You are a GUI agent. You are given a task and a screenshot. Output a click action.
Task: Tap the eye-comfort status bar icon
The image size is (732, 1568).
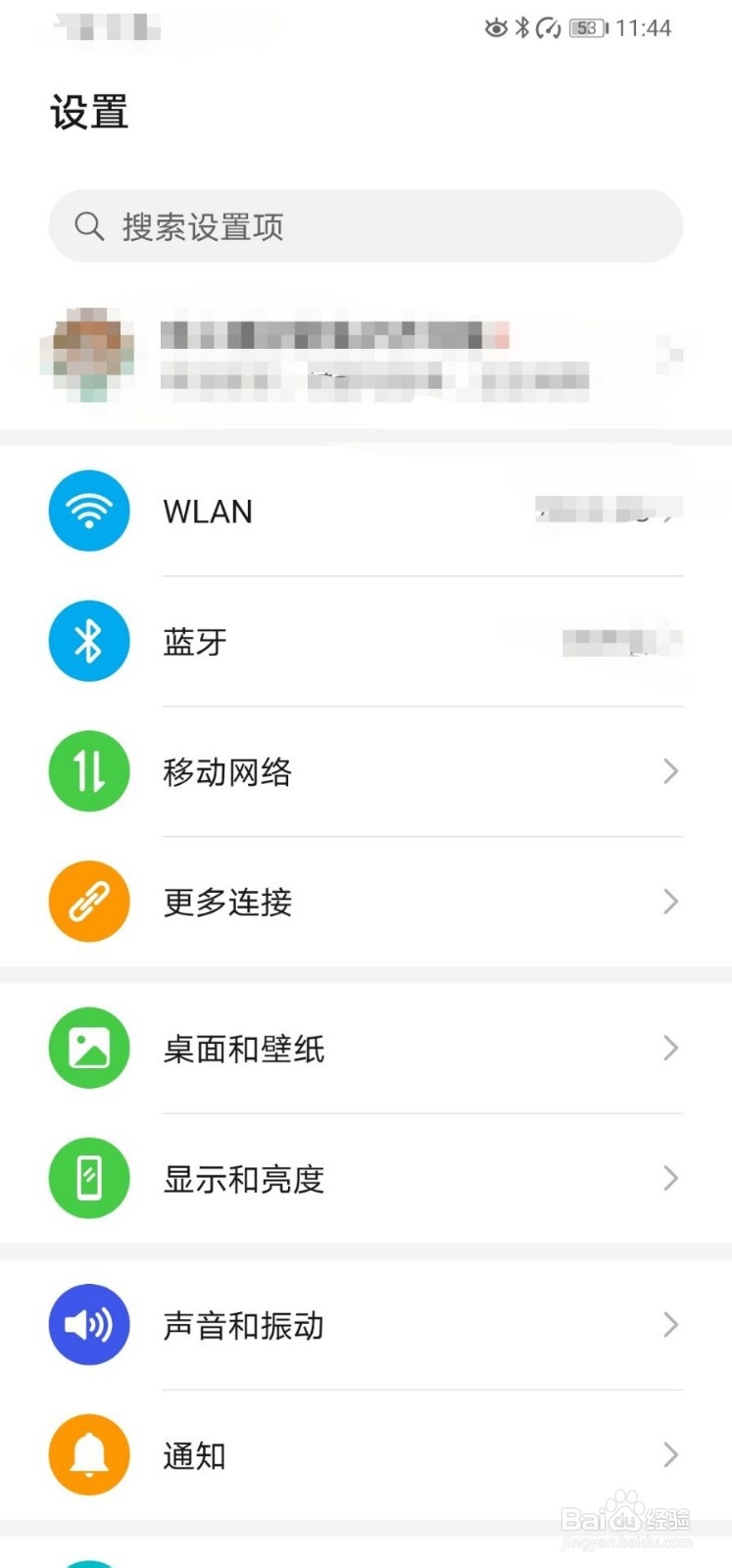pyautogui.click(x=495, y=27)
